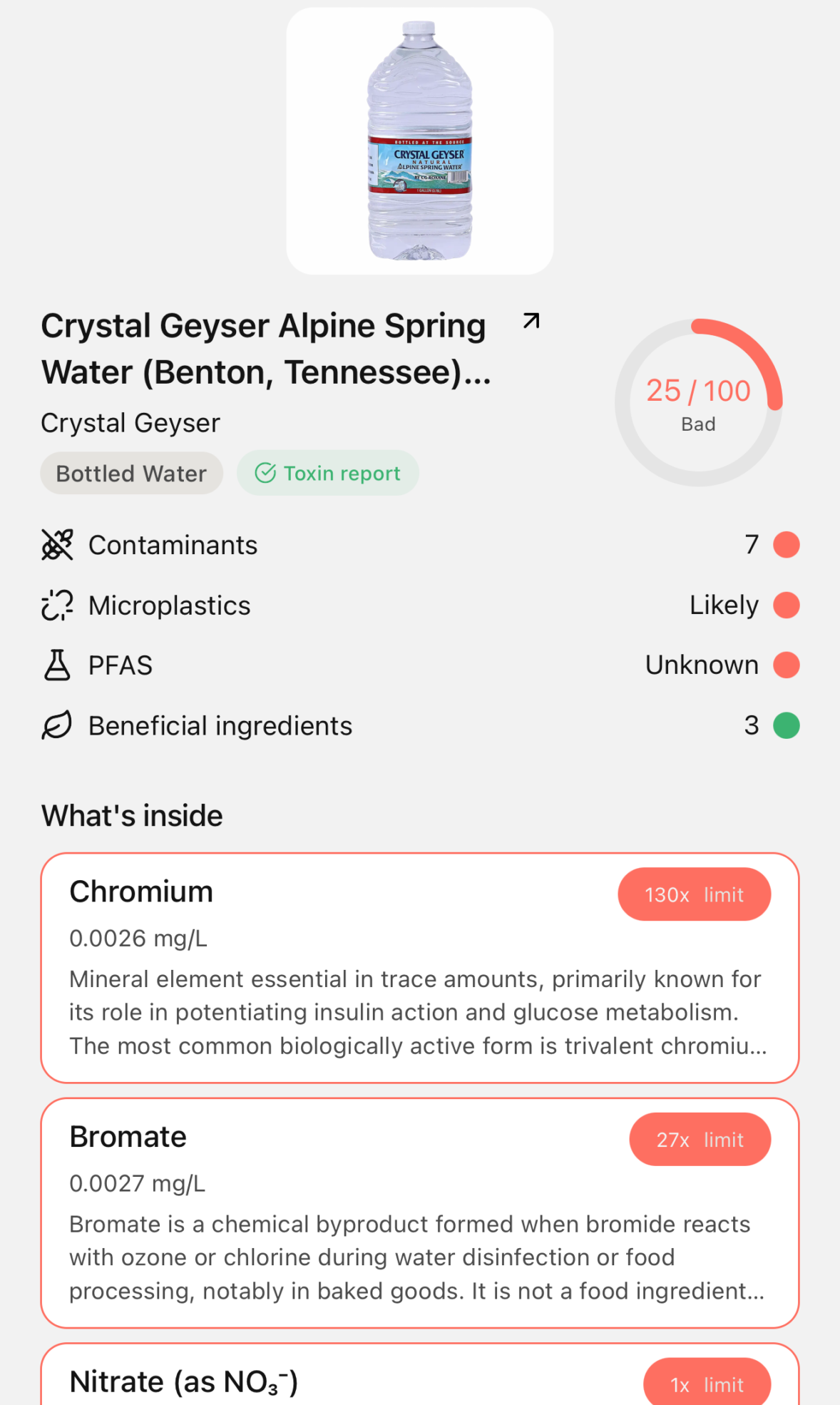Open the Toxin report chip

coord(328,473)
